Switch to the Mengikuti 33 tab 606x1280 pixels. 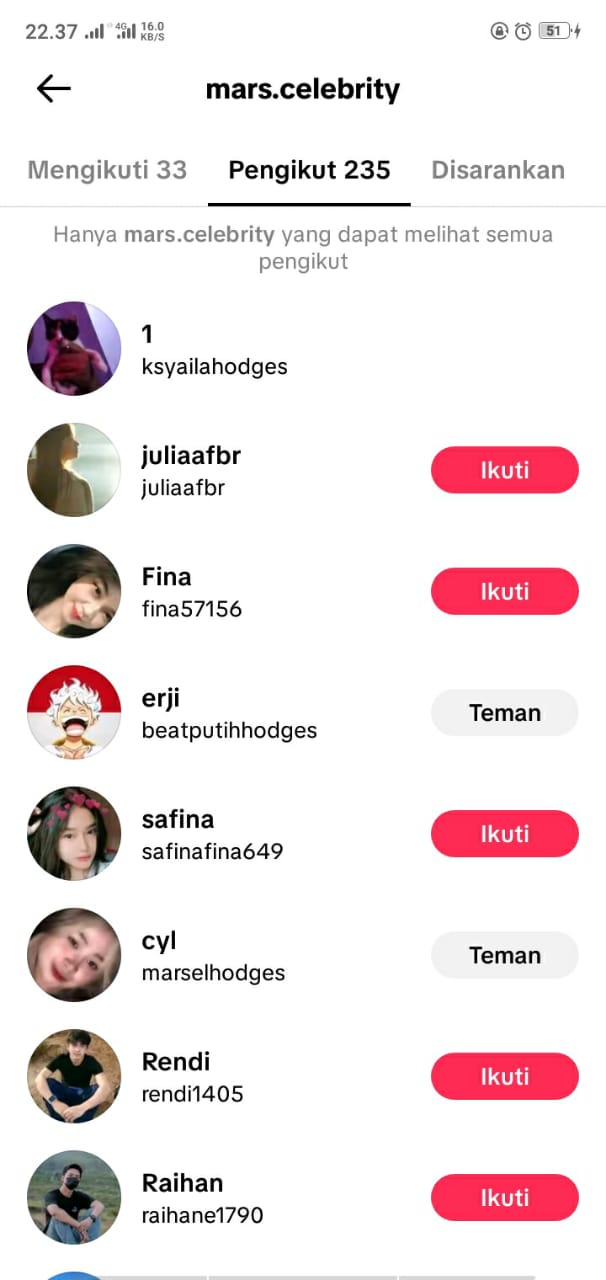107,170
